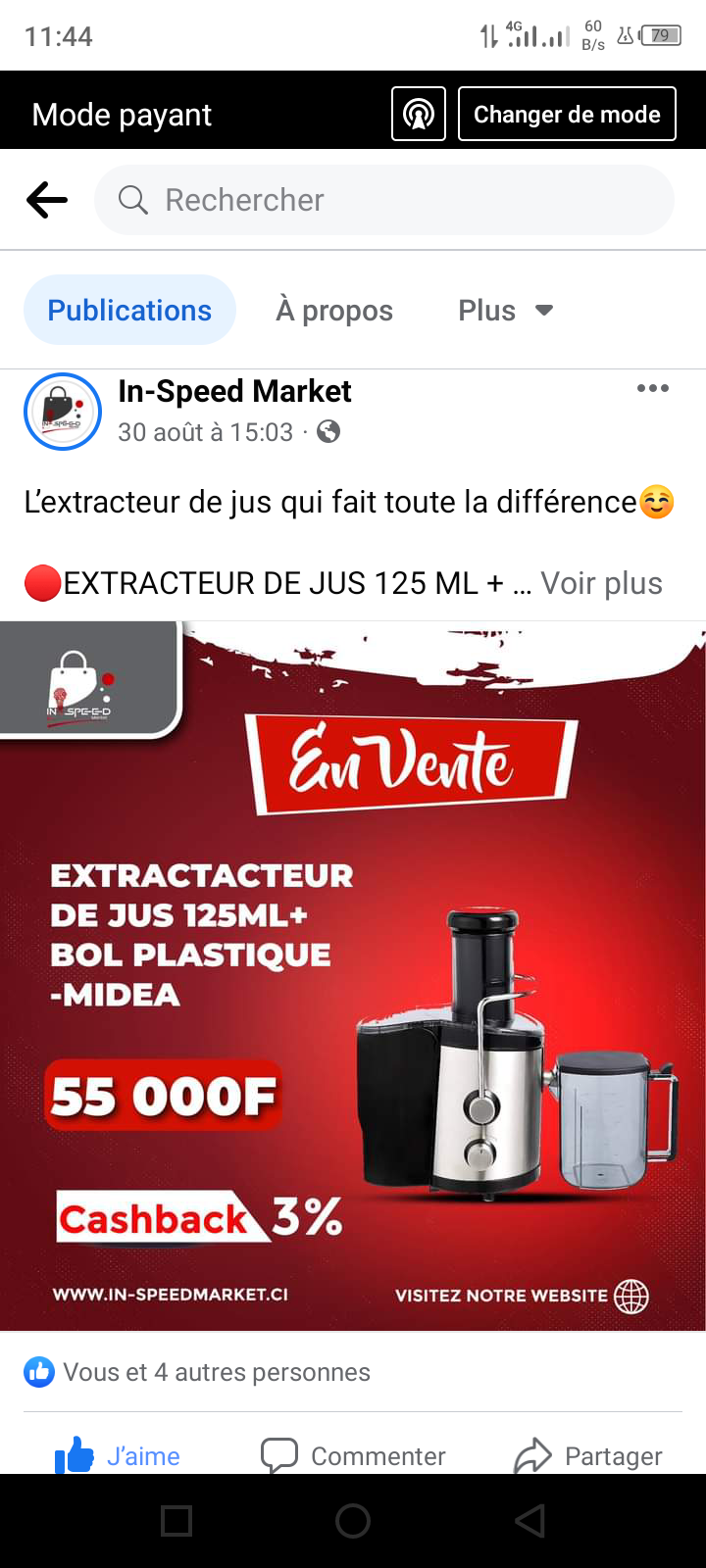This screenshot has height=1568, width=706.
Task: Tap the Changer de mode button
Action: [x=567, y=115]
